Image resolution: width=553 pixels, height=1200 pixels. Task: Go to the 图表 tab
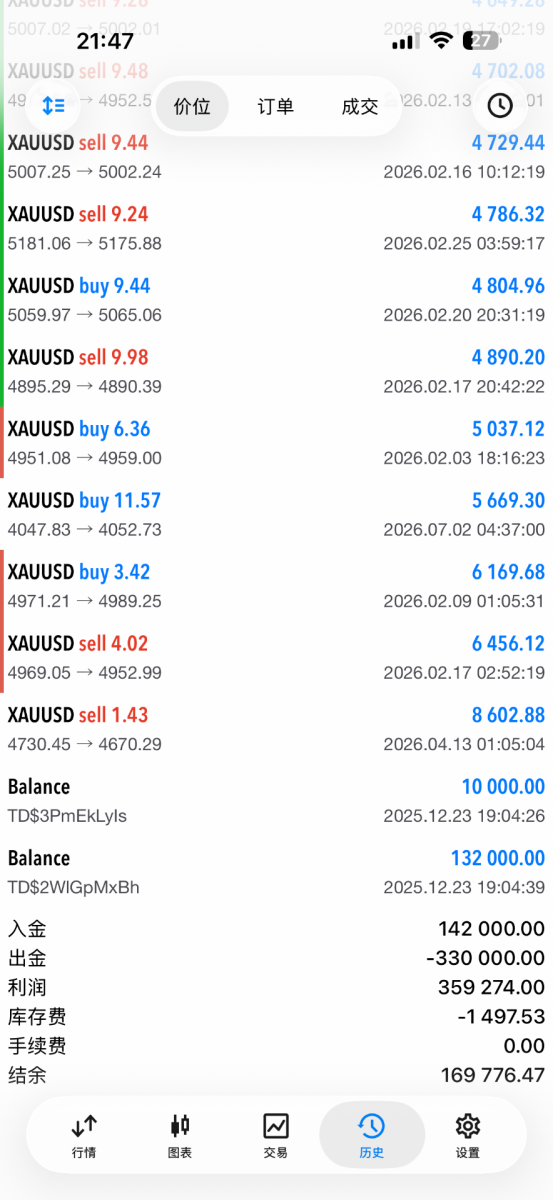[x=180, y=1137]
